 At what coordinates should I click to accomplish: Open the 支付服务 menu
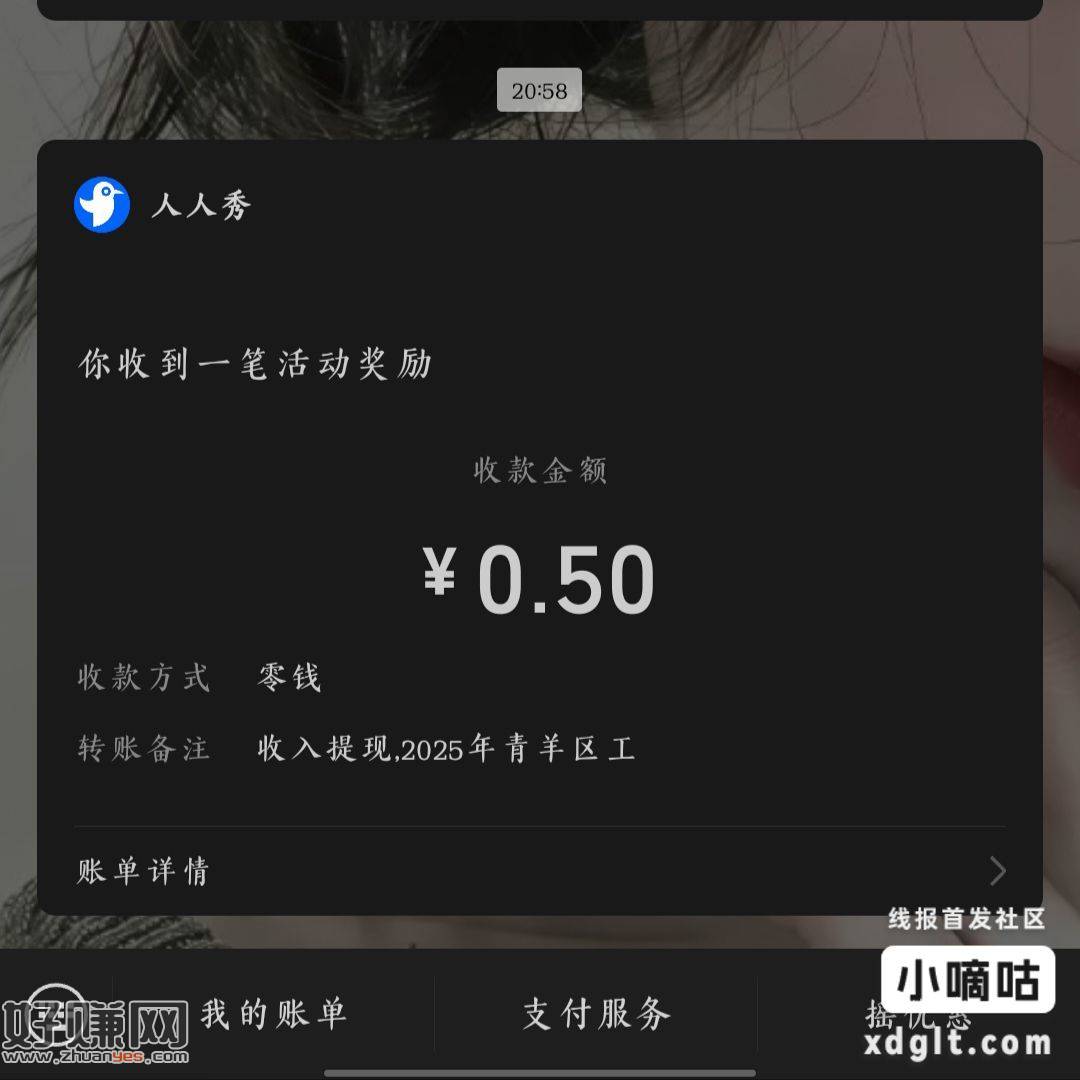(596, 1014)
